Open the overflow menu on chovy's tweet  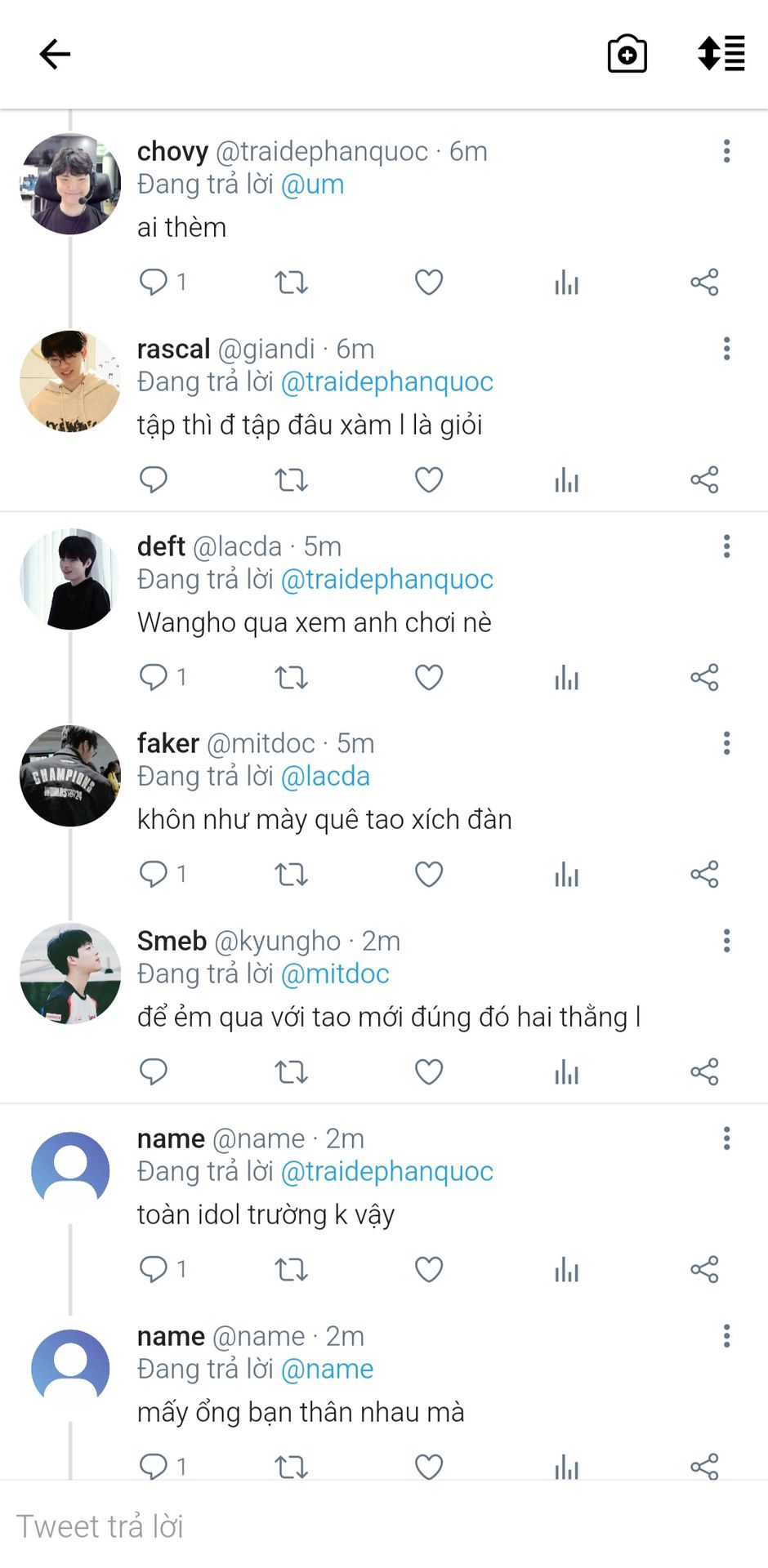[726, 151]
